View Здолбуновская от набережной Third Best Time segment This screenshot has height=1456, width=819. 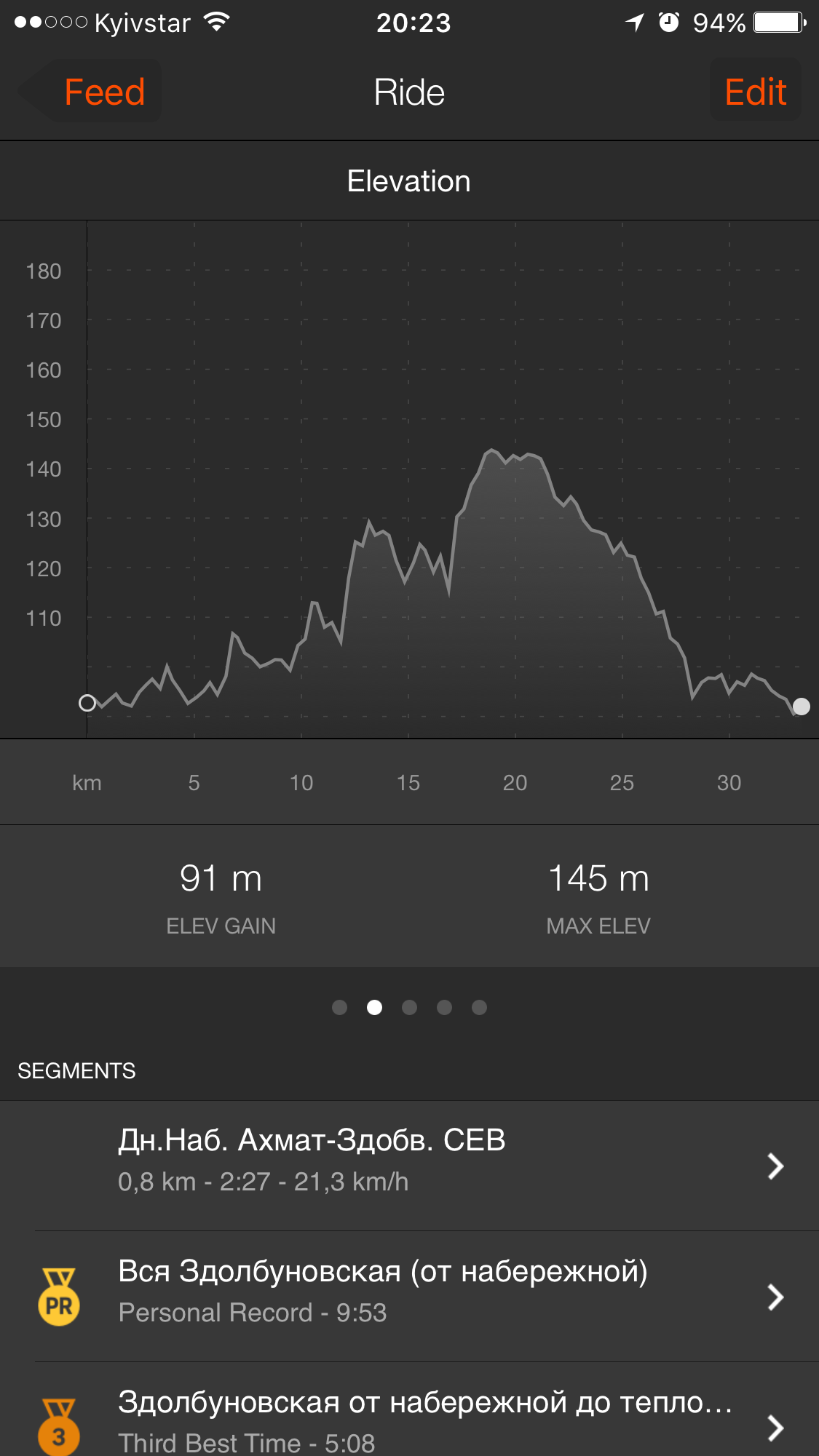tap(409, 1419)
